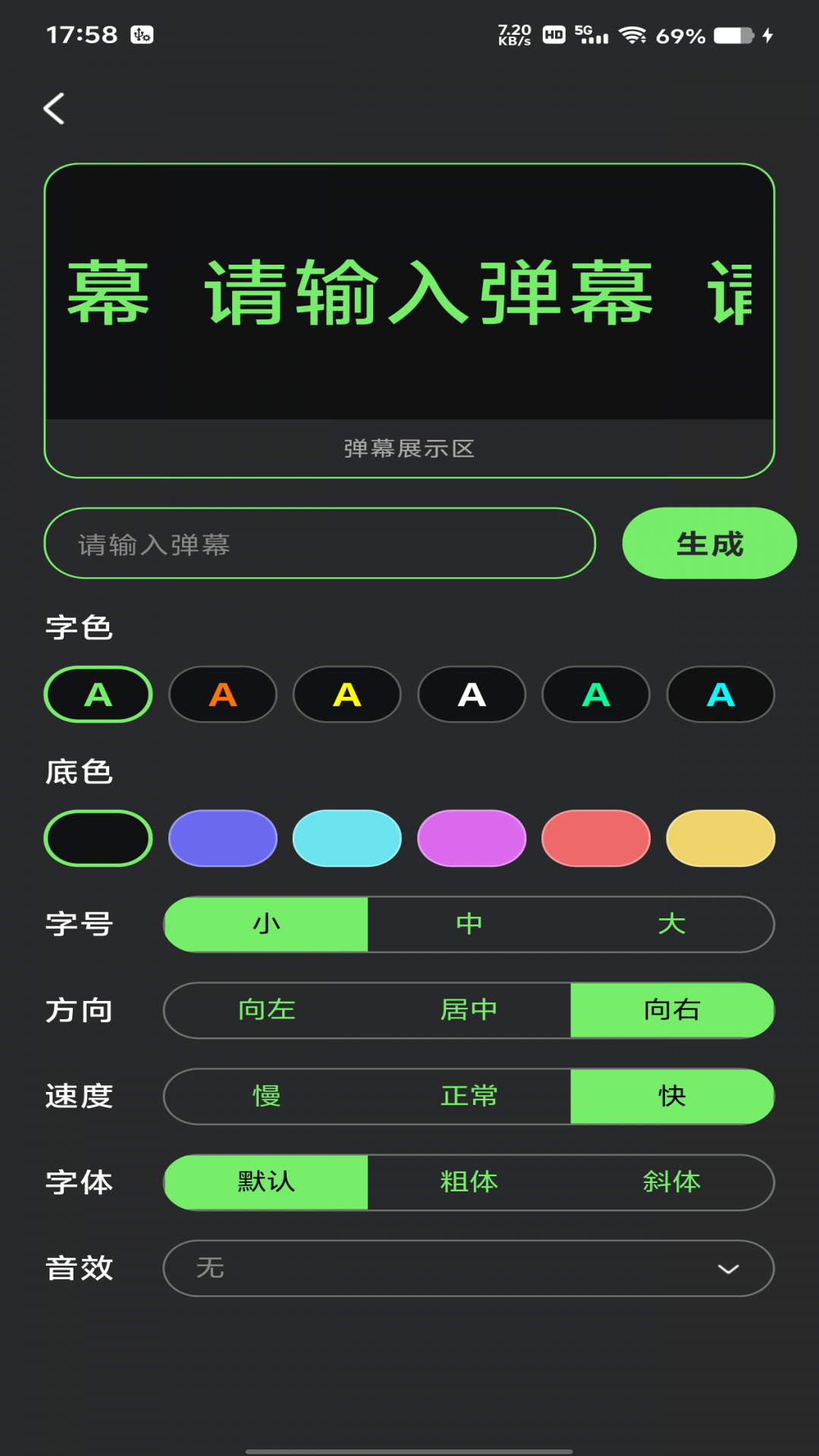Switch font style to 粗体
This screenshot has width=819, height=1456.
(469, 1182)
